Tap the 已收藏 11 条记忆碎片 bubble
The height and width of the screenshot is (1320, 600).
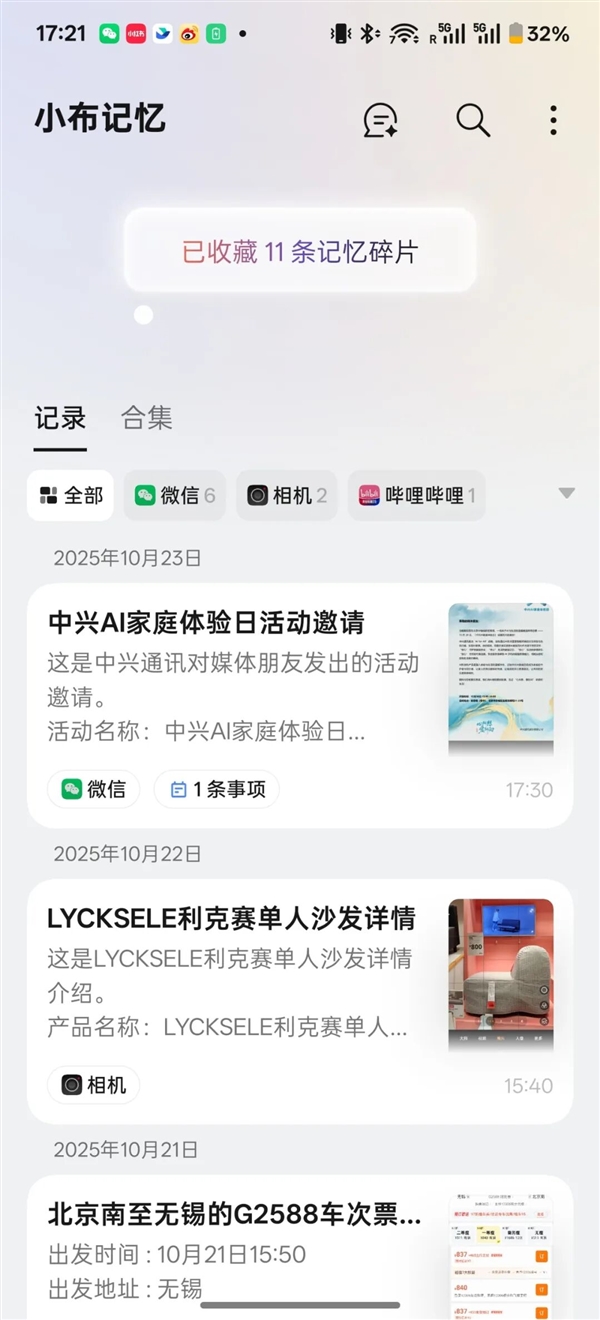(x=299, y=251)
